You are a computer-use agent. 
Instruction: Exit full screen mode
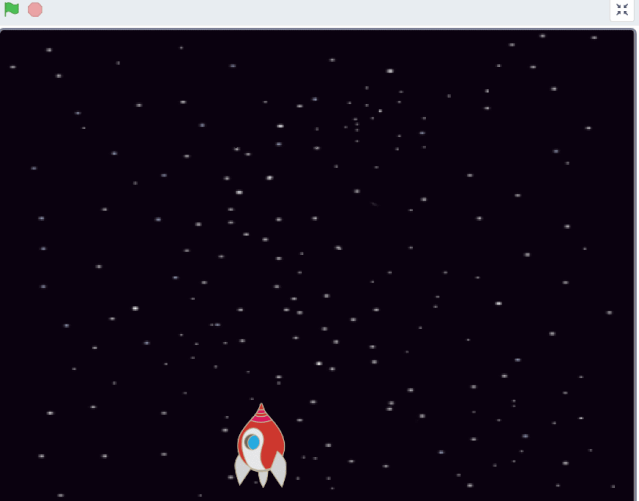point(622,10)
